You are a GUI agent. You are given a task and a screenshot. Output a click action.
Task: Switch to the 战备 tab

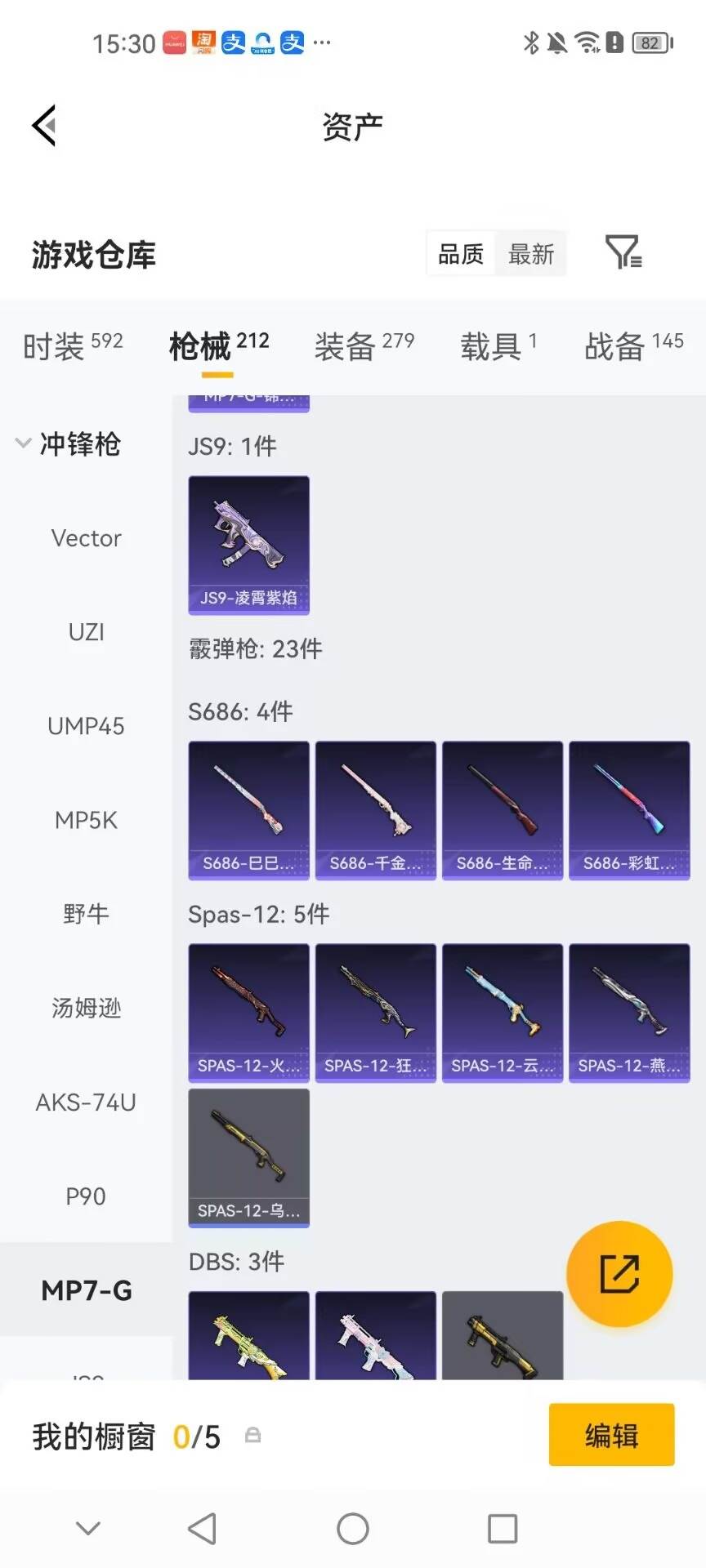pyautogui.click(x=634, y=345)
